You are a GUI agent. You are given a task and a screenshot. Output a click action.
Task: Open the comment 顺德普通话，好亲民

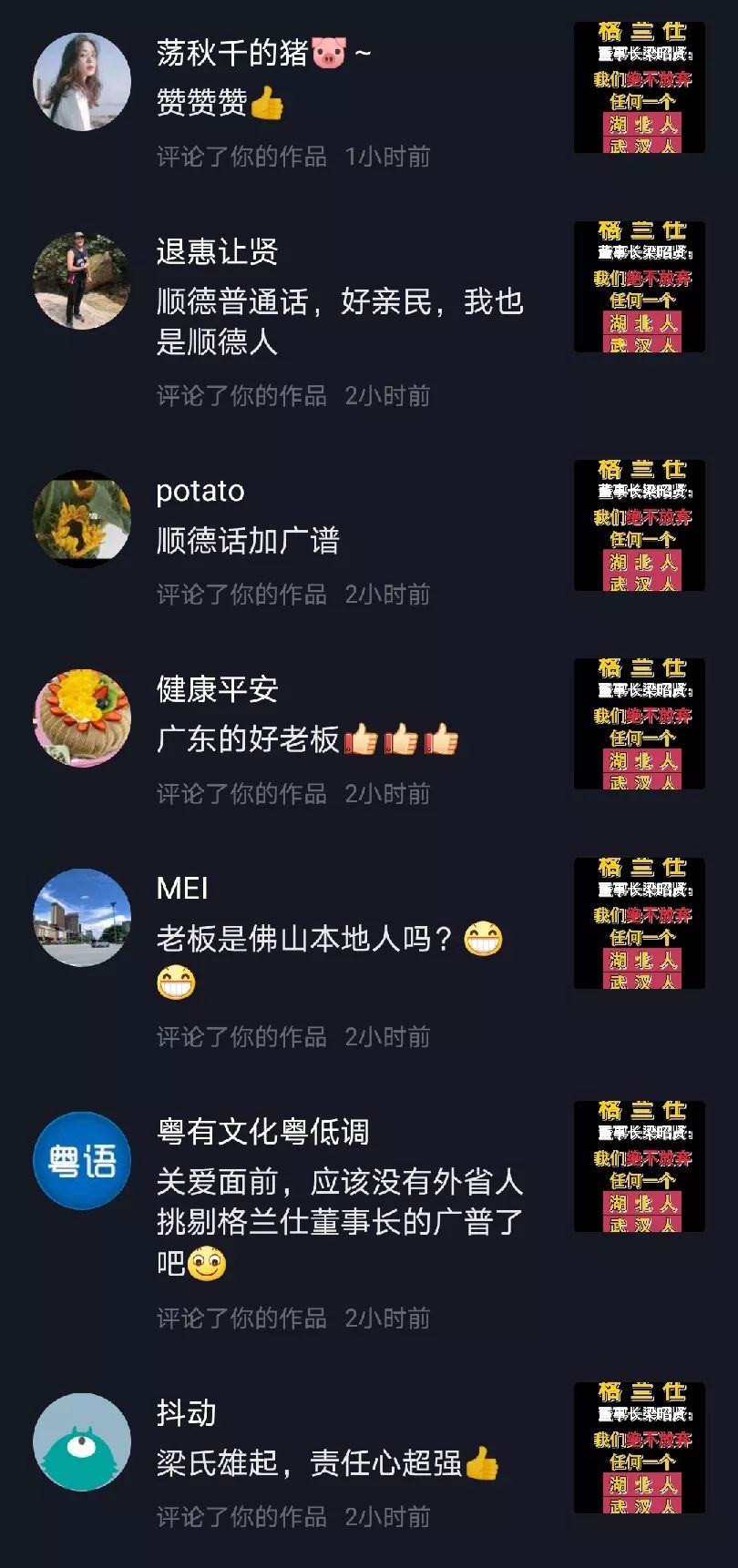point(340,321)
